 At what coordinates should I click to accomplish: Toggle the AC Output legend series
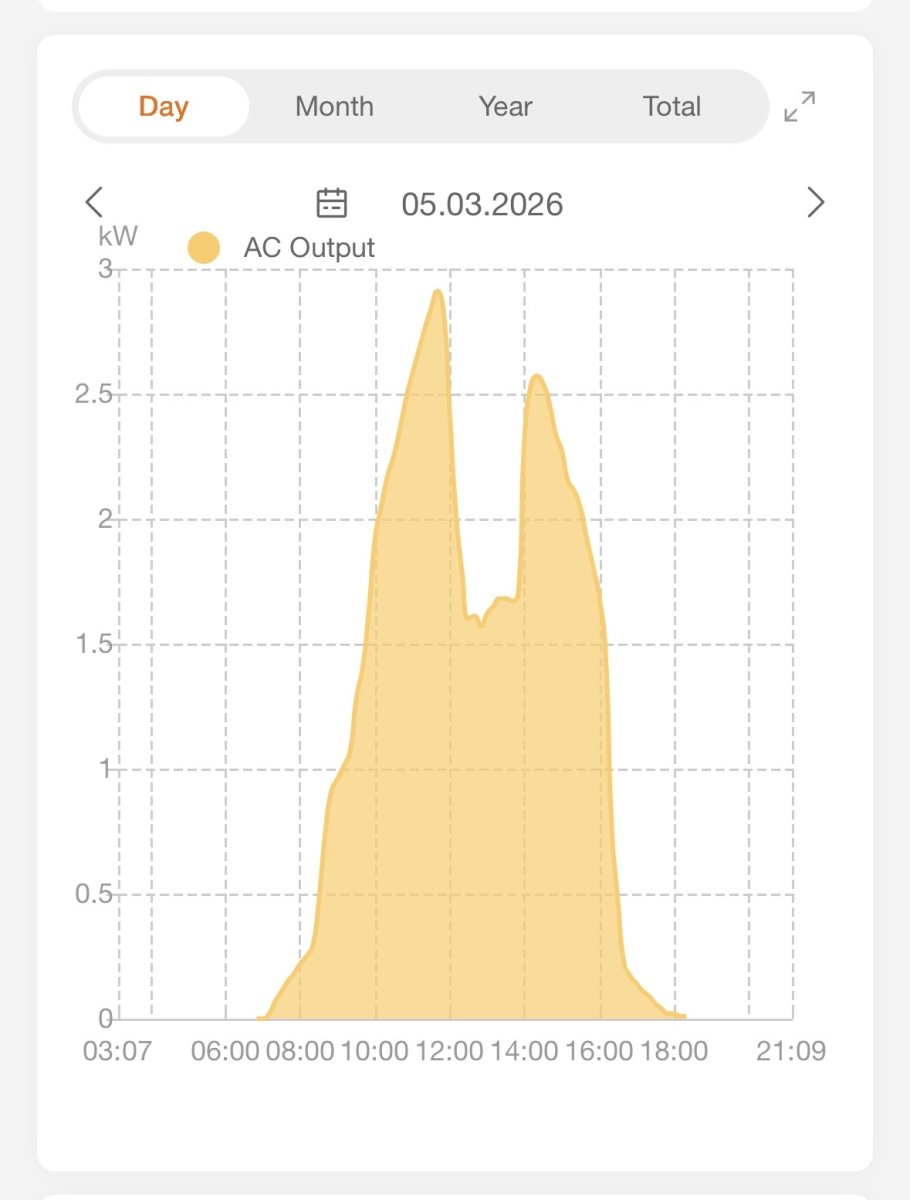coord(282,248)
